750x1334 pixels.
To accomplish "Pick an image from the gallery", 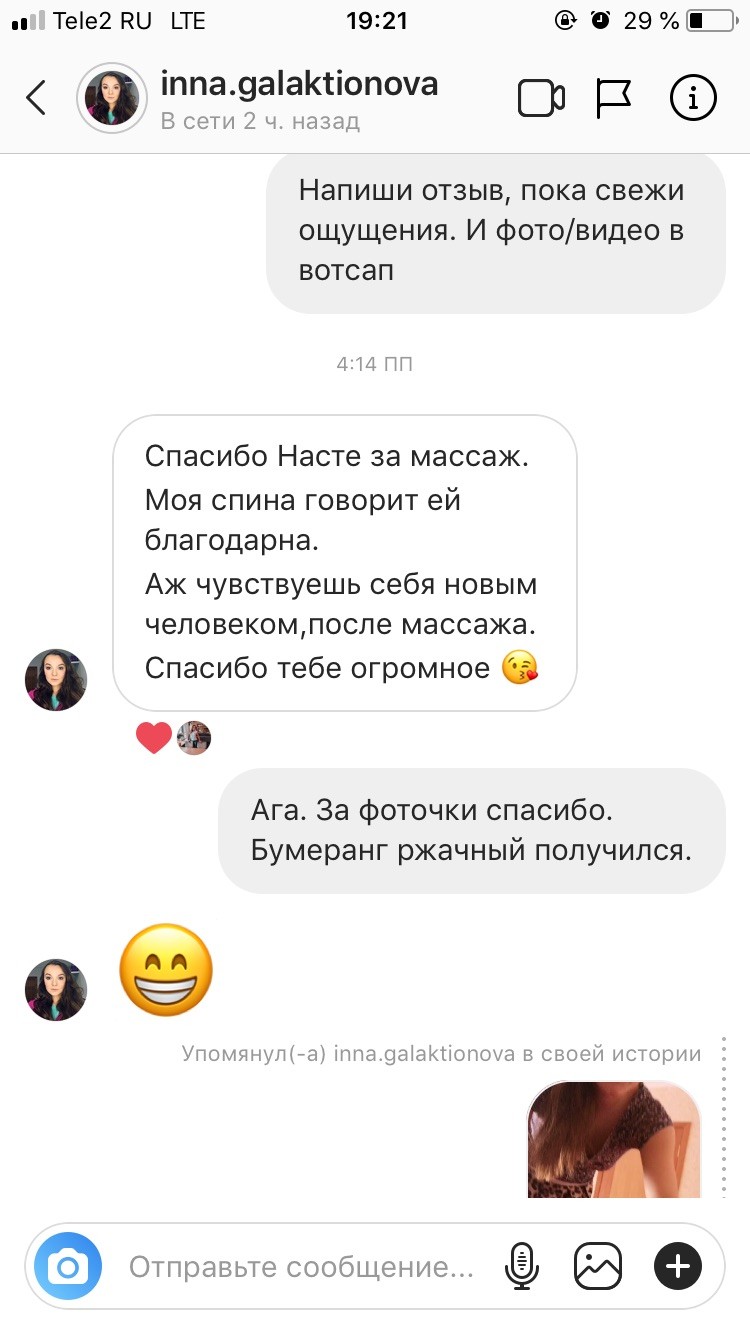I will 597,1267.
